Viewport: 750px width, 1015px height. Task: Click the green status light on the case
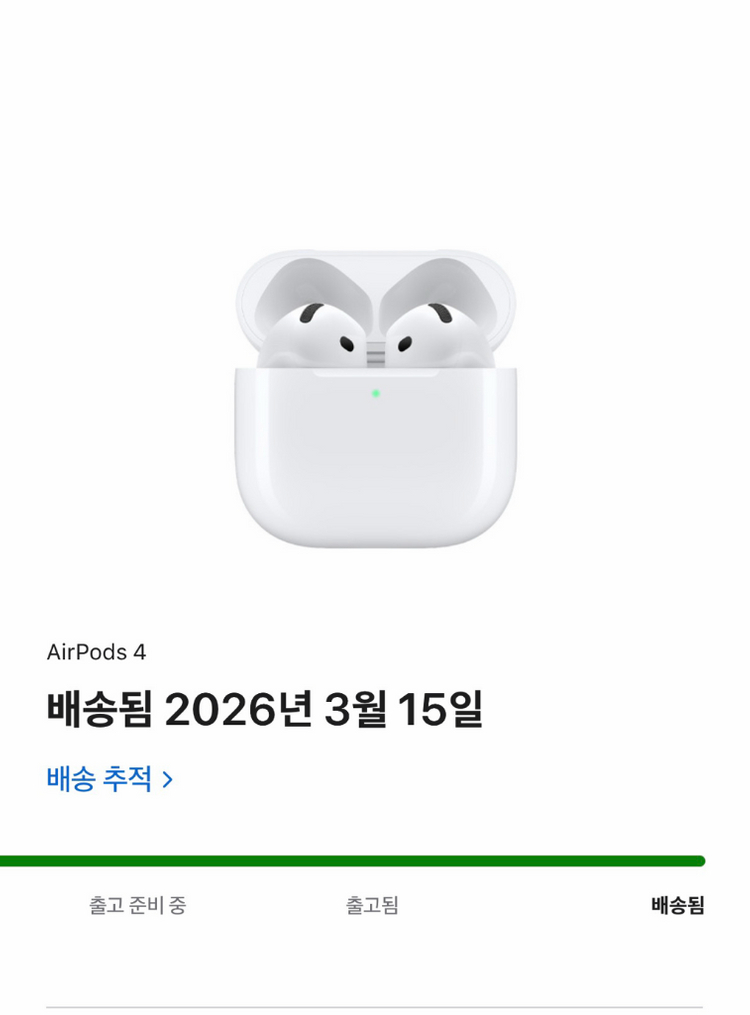[375, 394]
